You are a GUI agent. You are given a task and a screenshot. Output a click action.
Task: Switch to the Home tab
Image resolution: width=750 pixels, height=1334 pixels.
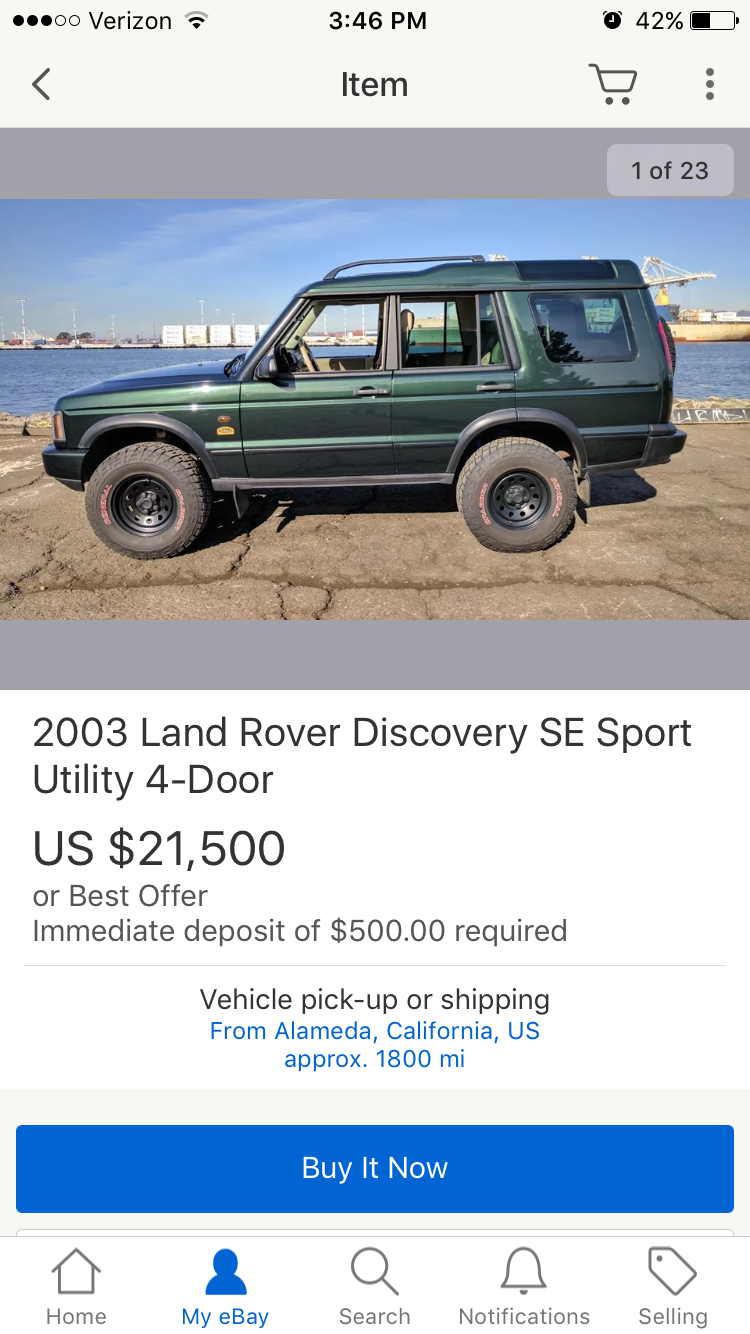(76, 1287)
